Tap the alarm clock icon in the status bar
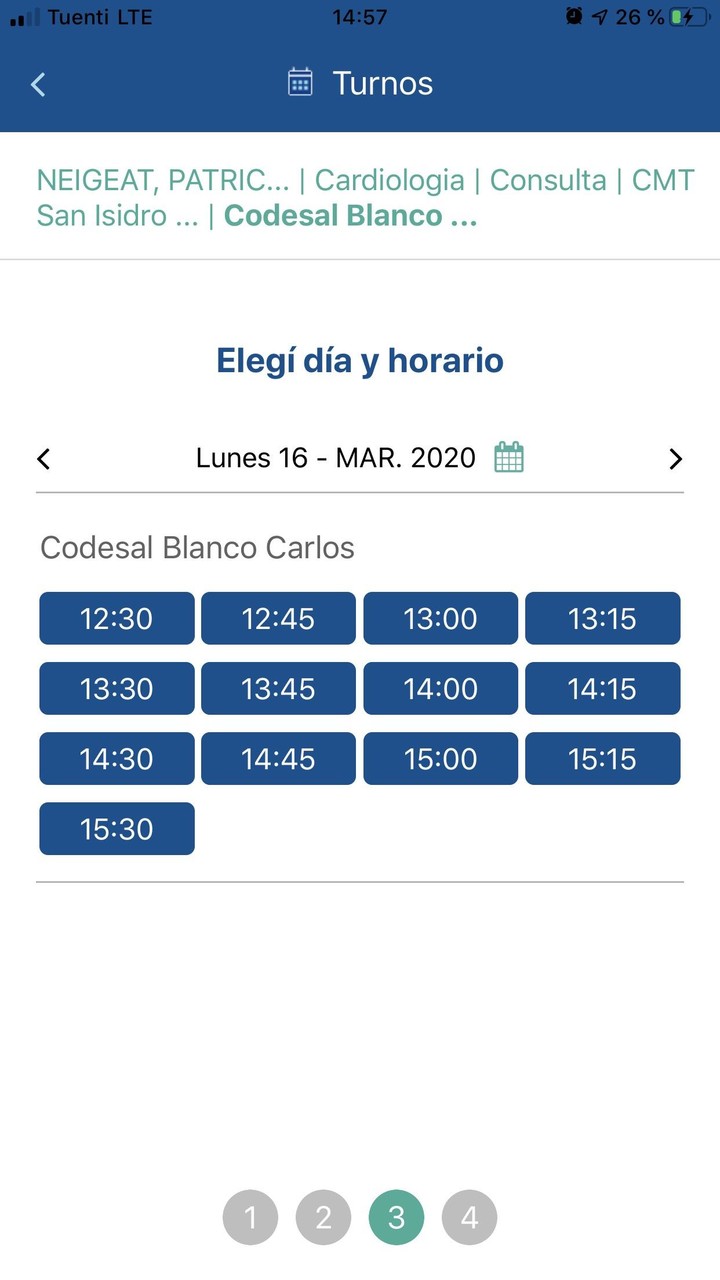720x1280 pixels. pyautogui.click(x=575, y=15)
